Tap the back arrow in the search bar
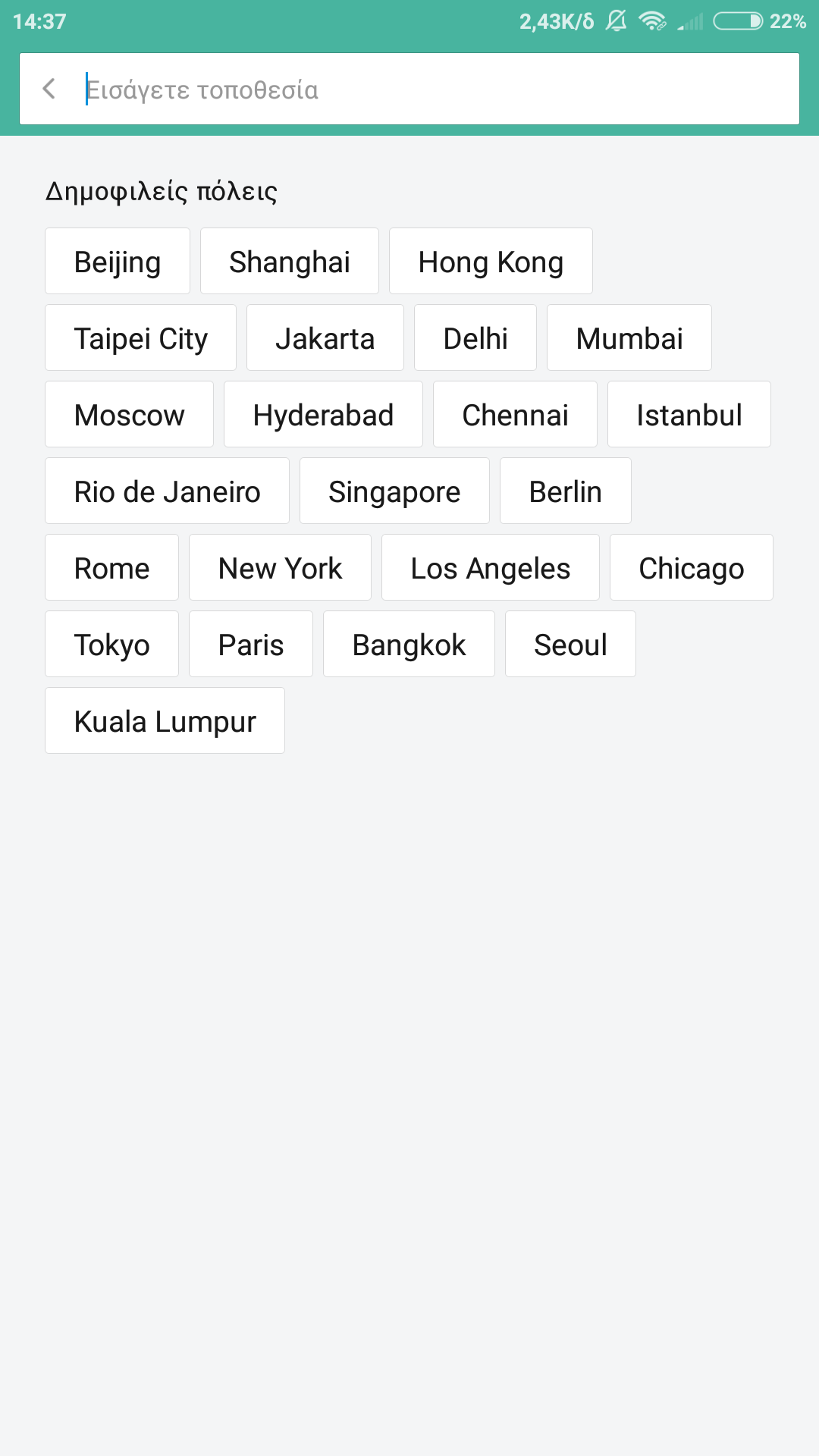 click(x=49, y=89)
